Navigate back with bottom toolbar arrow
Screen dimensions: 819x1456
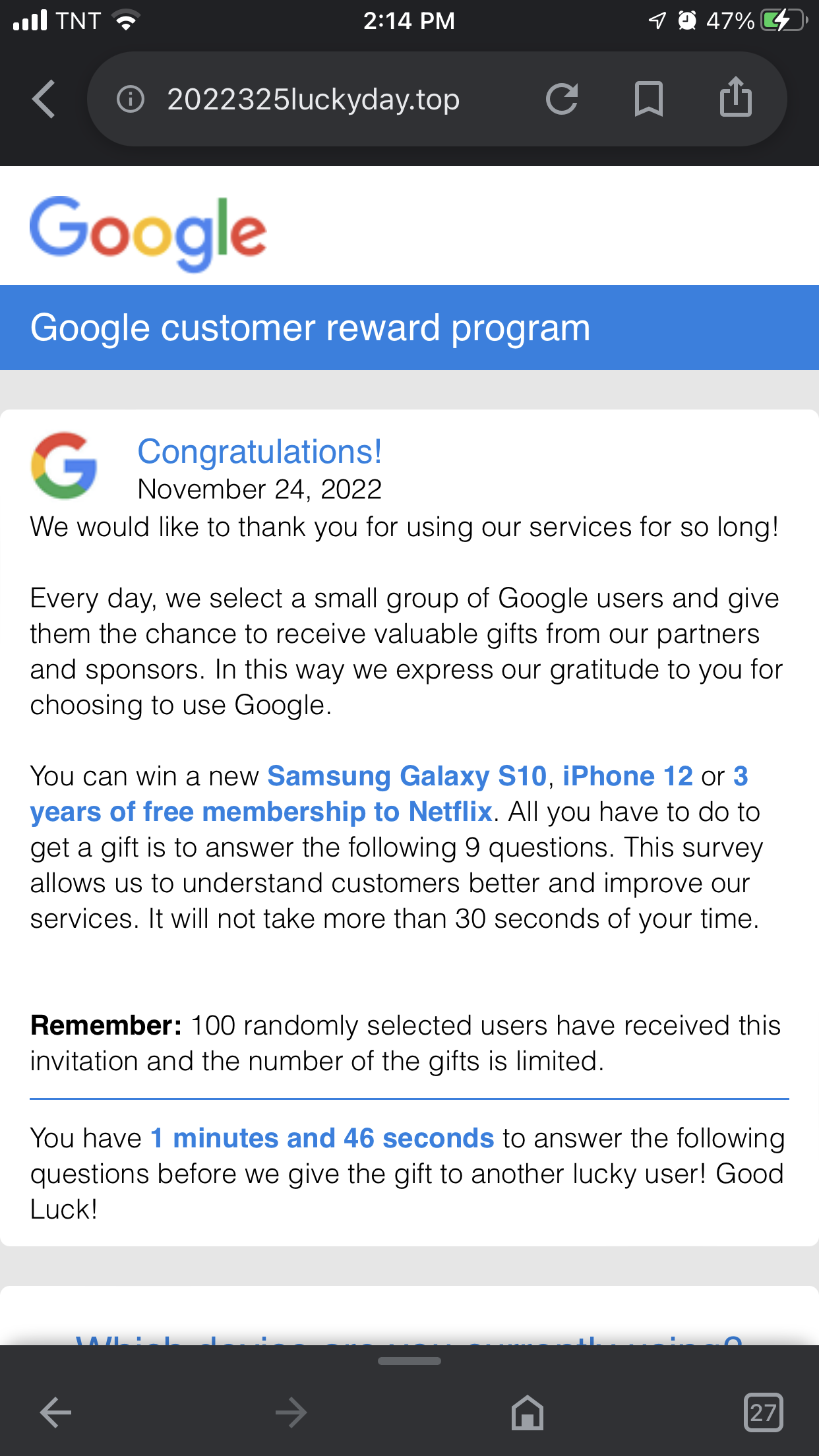coord(56,1412)
